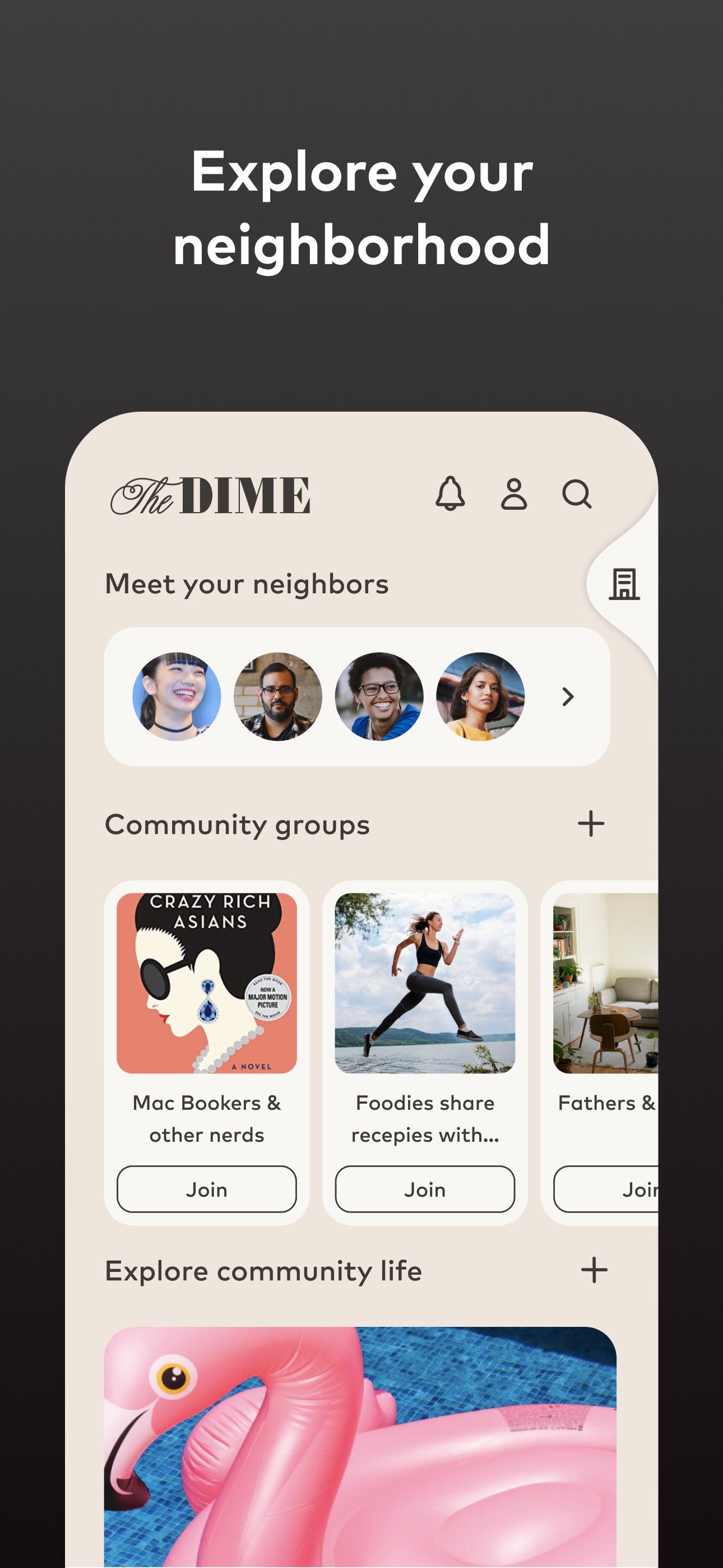Click the Community groups section heading

click(237, 825)
